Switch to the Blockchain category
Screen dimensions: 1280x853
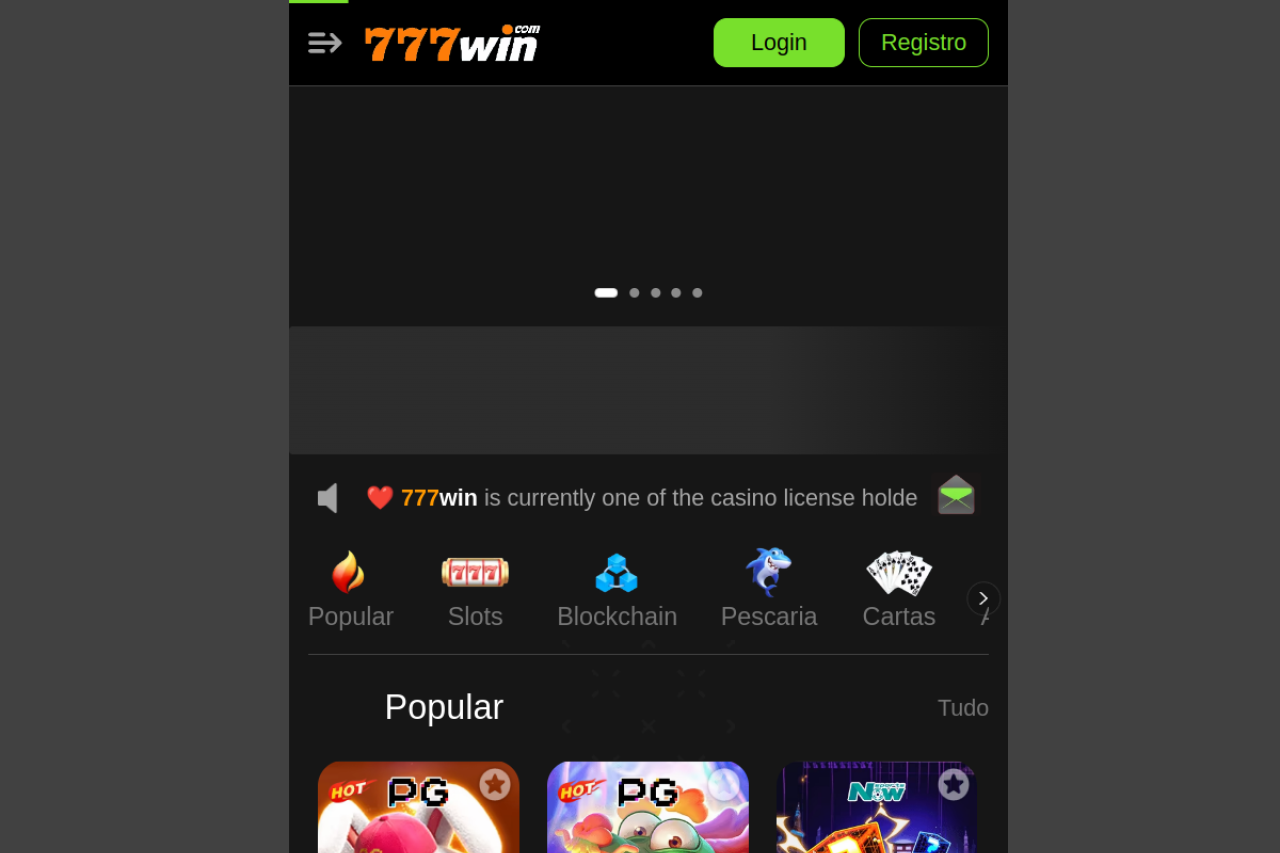(617, 591)
